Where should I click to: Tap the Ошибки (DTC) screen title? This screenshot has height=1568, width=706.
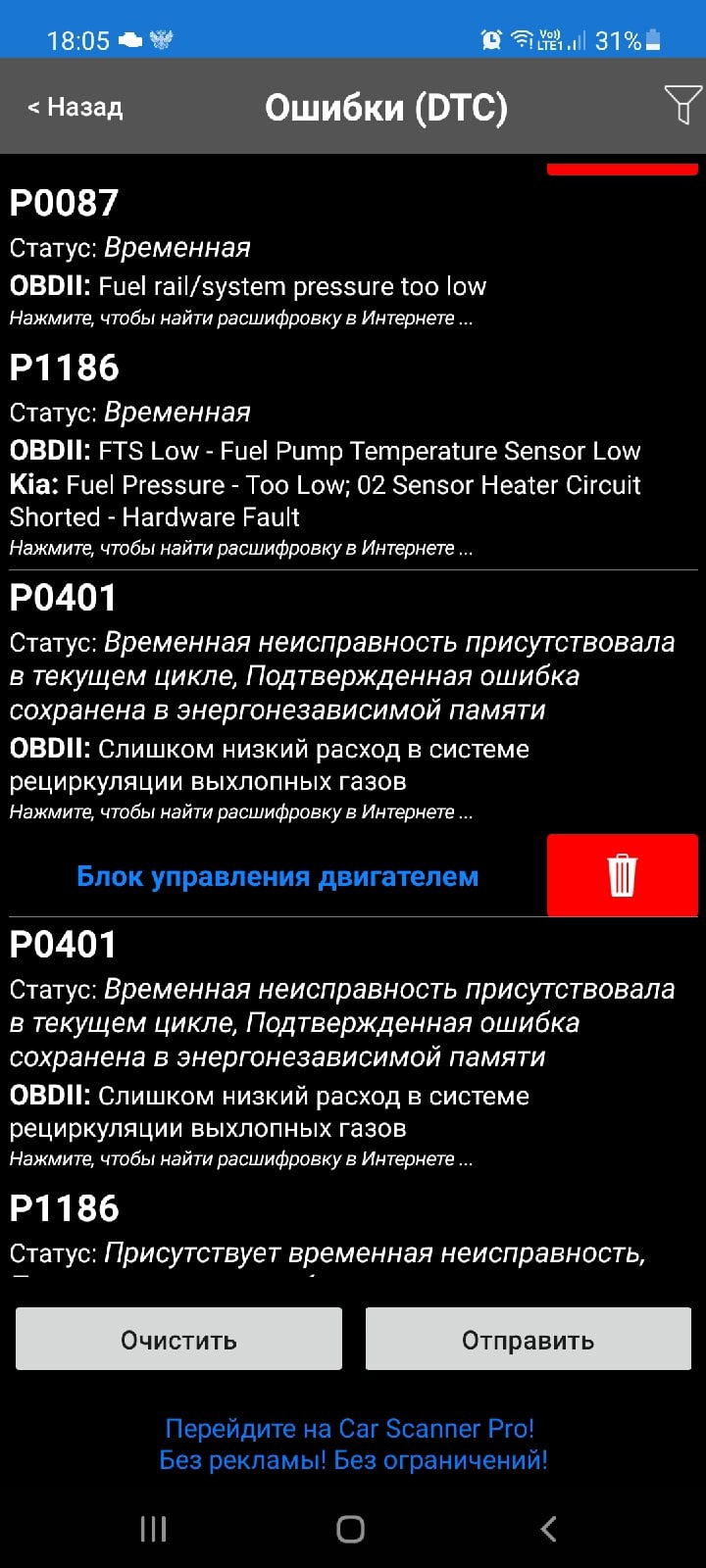[385, 108]
